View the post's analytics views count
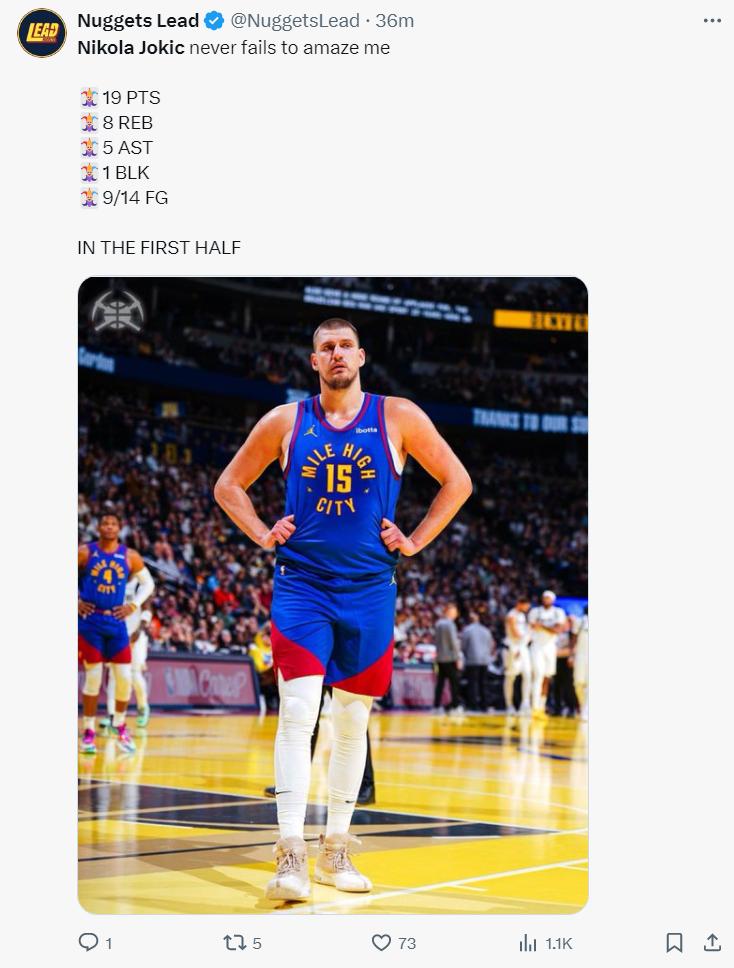The height and width of the screenshot is (968, 734). coord(529,942)
